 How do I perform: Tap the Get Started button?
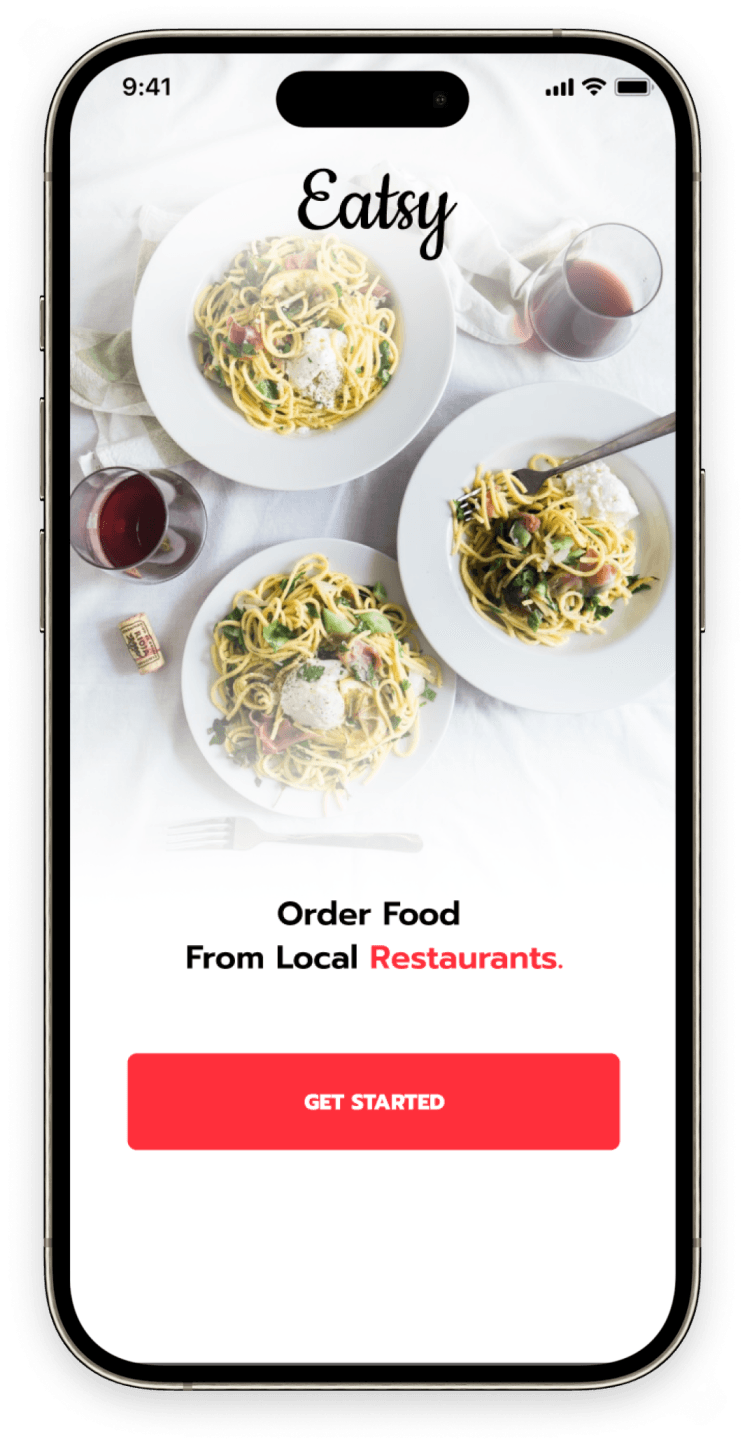point(373,1101)
